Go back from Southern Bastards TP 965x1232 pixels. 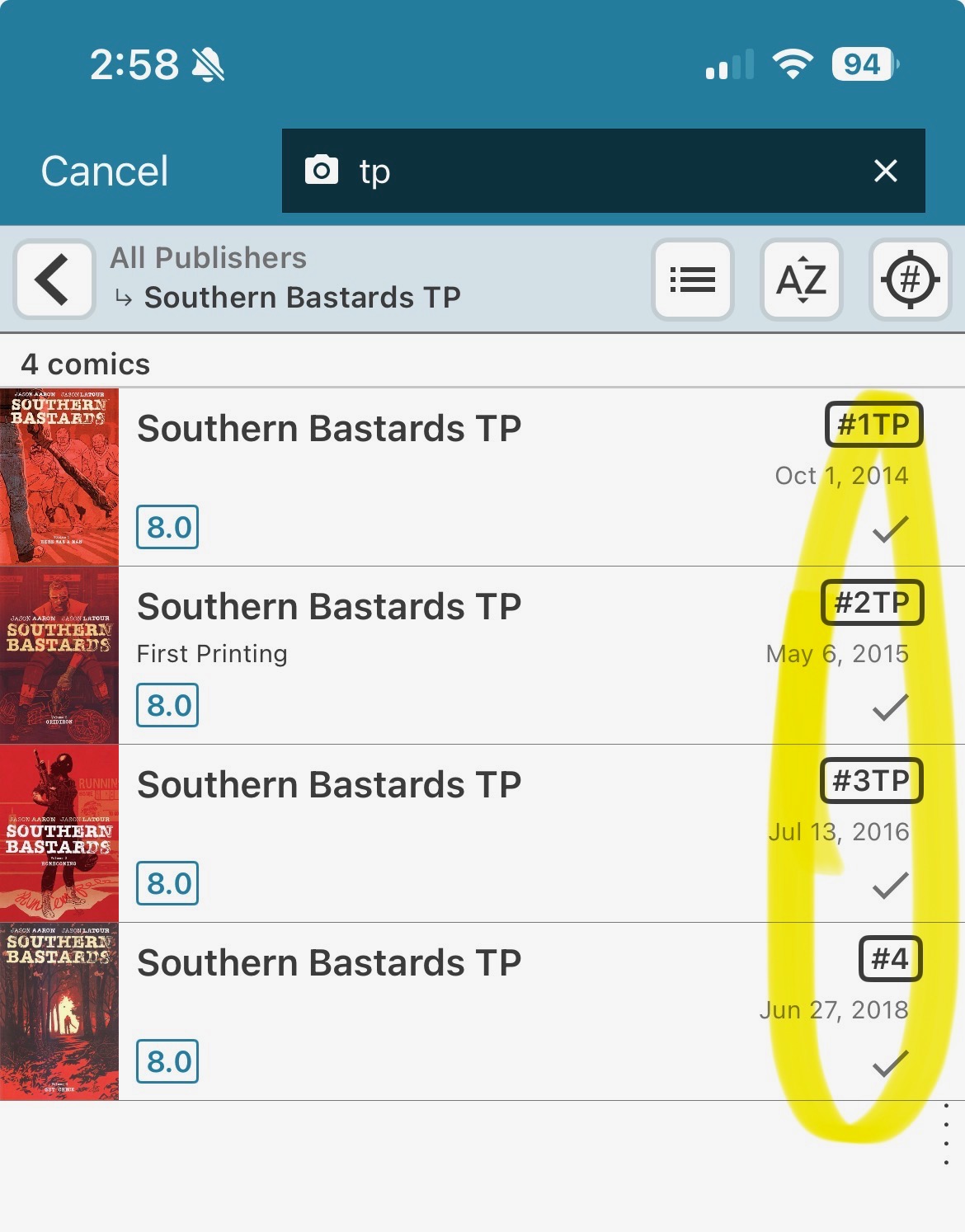point(54,279)
